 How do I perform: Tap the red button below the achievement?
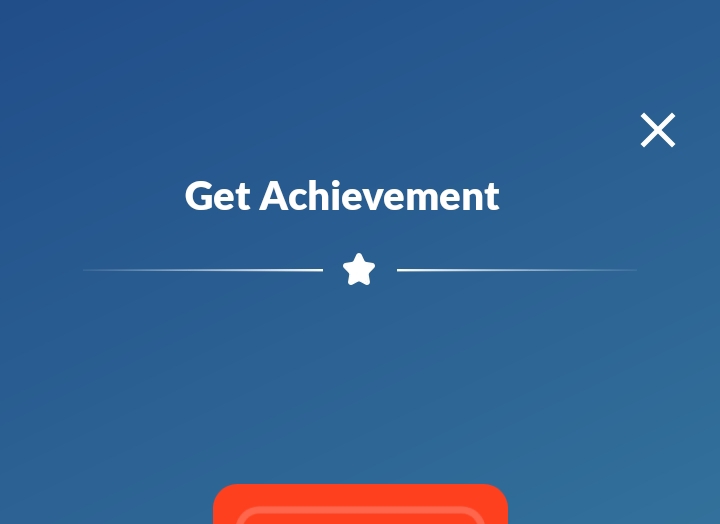coord(360,506)
